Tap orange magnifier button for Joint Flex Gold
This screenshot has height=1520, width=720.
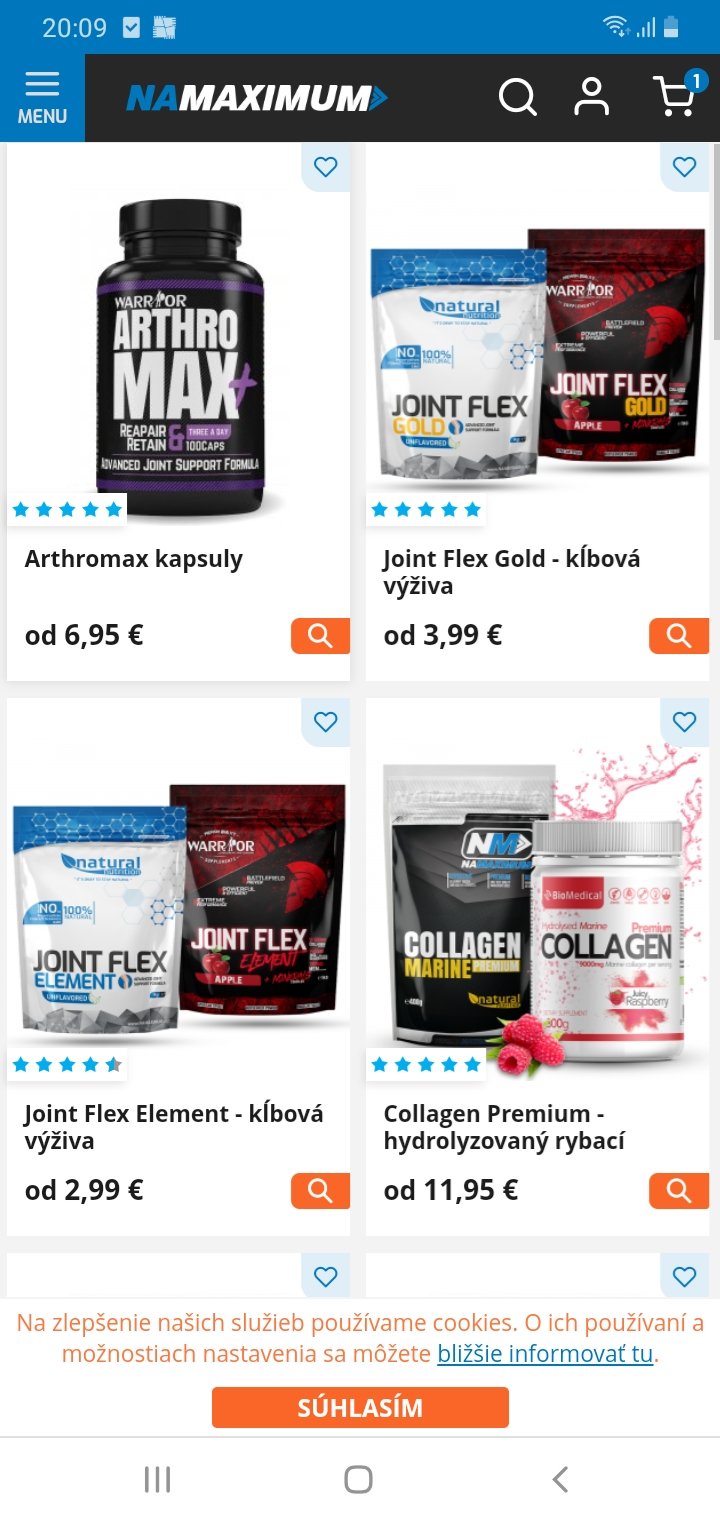(678, 636)
